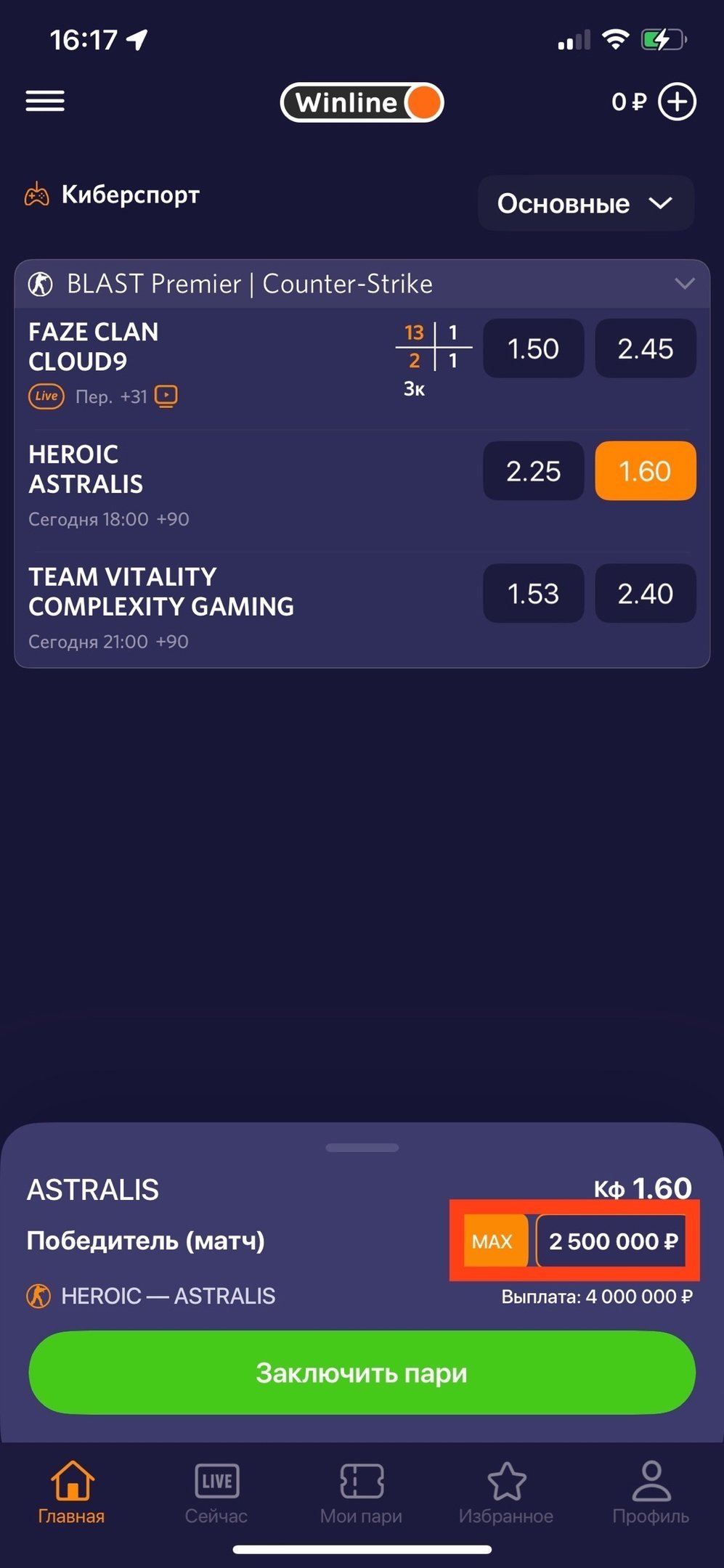Open the Мои пари tab

coord(361,1493)
